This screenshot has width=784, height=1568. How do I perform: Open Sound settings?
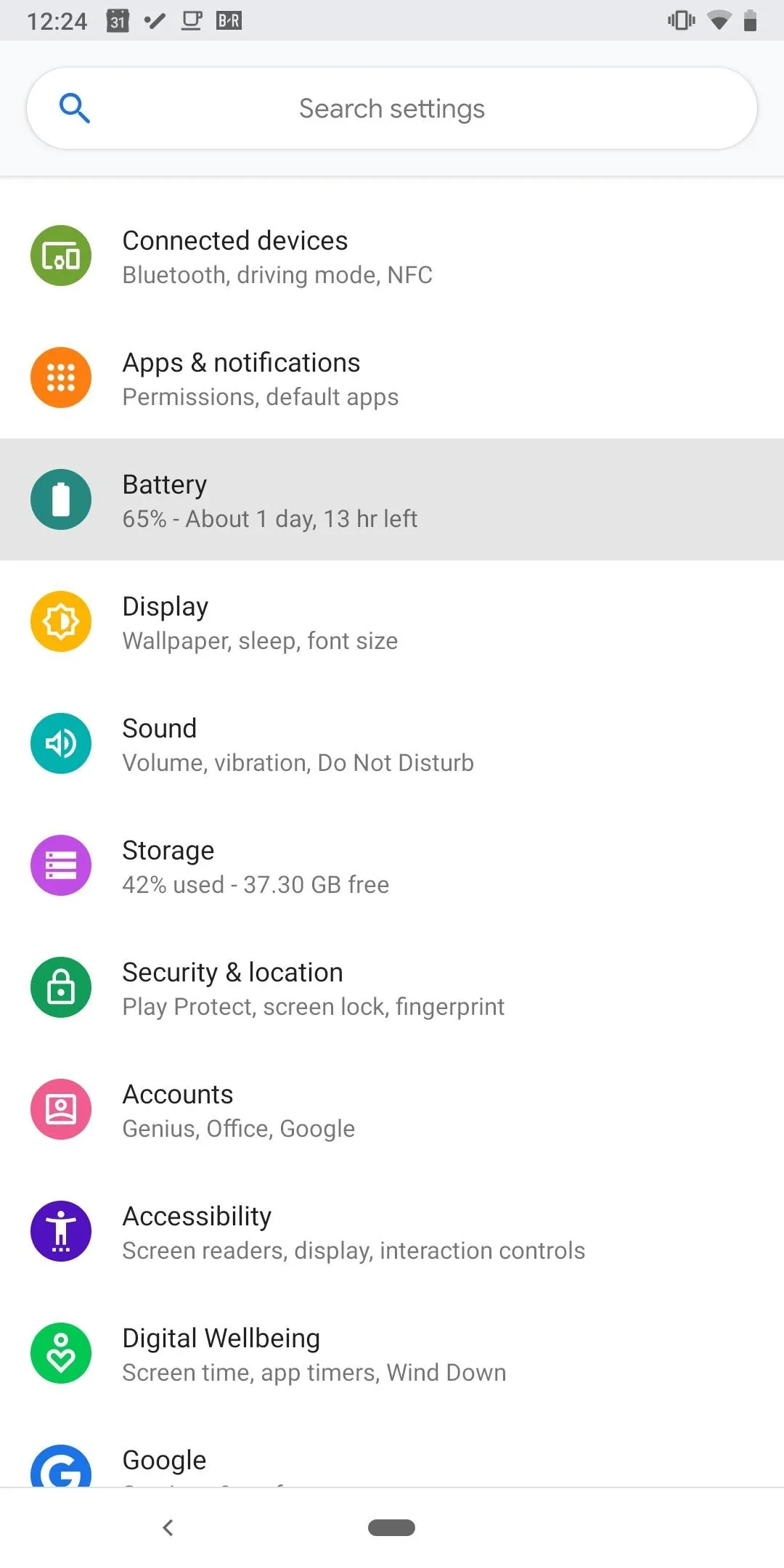click(x=392, y=743)
